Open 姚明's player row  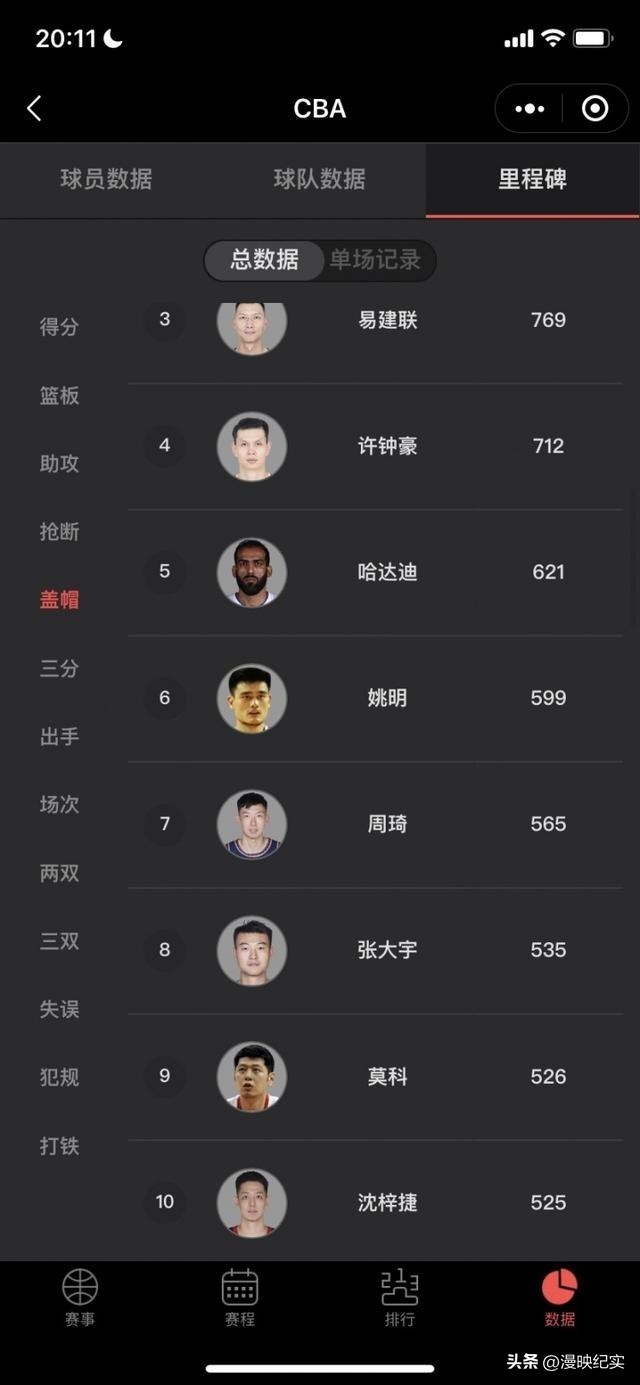pyautogui.click(x=387, y=698)
